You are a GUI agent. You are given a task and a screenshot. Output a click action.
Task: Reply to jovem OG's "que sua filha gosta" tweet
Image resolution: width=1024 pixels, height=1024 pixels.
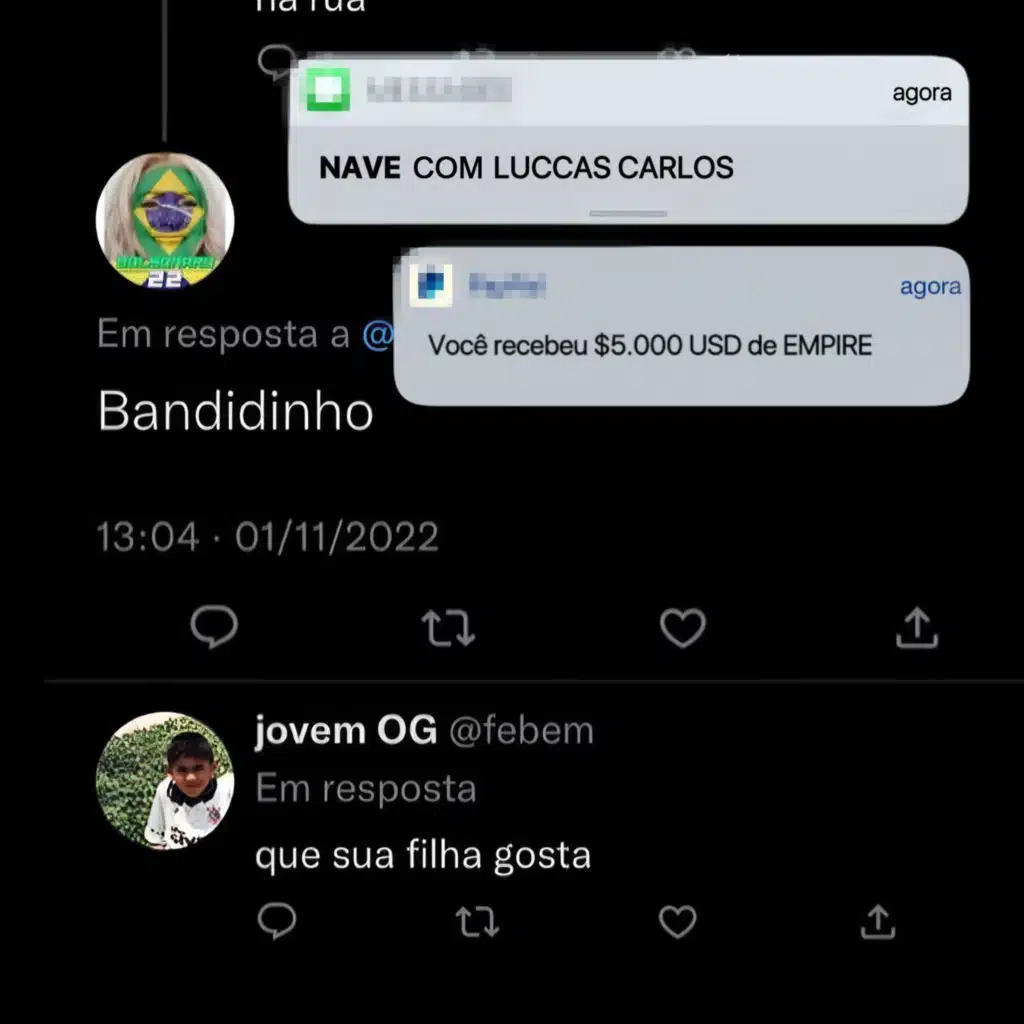[277, 921]
